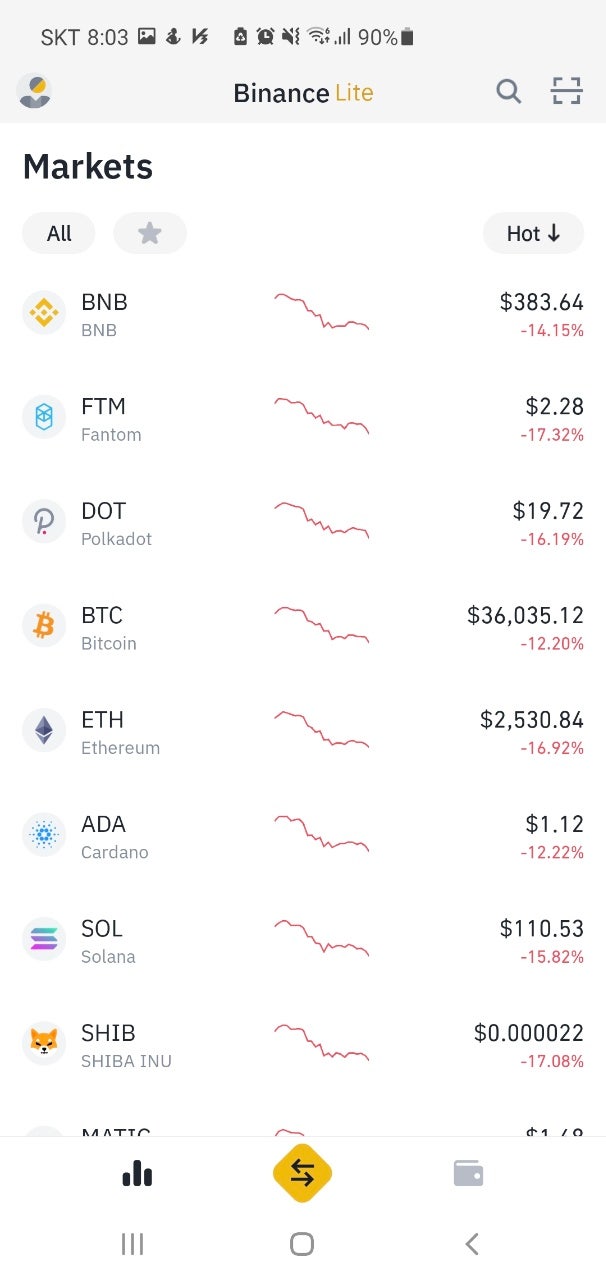Image resolution: width=606 pixels, height=1280 pixels.
Task: Open the profile avatar
Action: [34, 92]
